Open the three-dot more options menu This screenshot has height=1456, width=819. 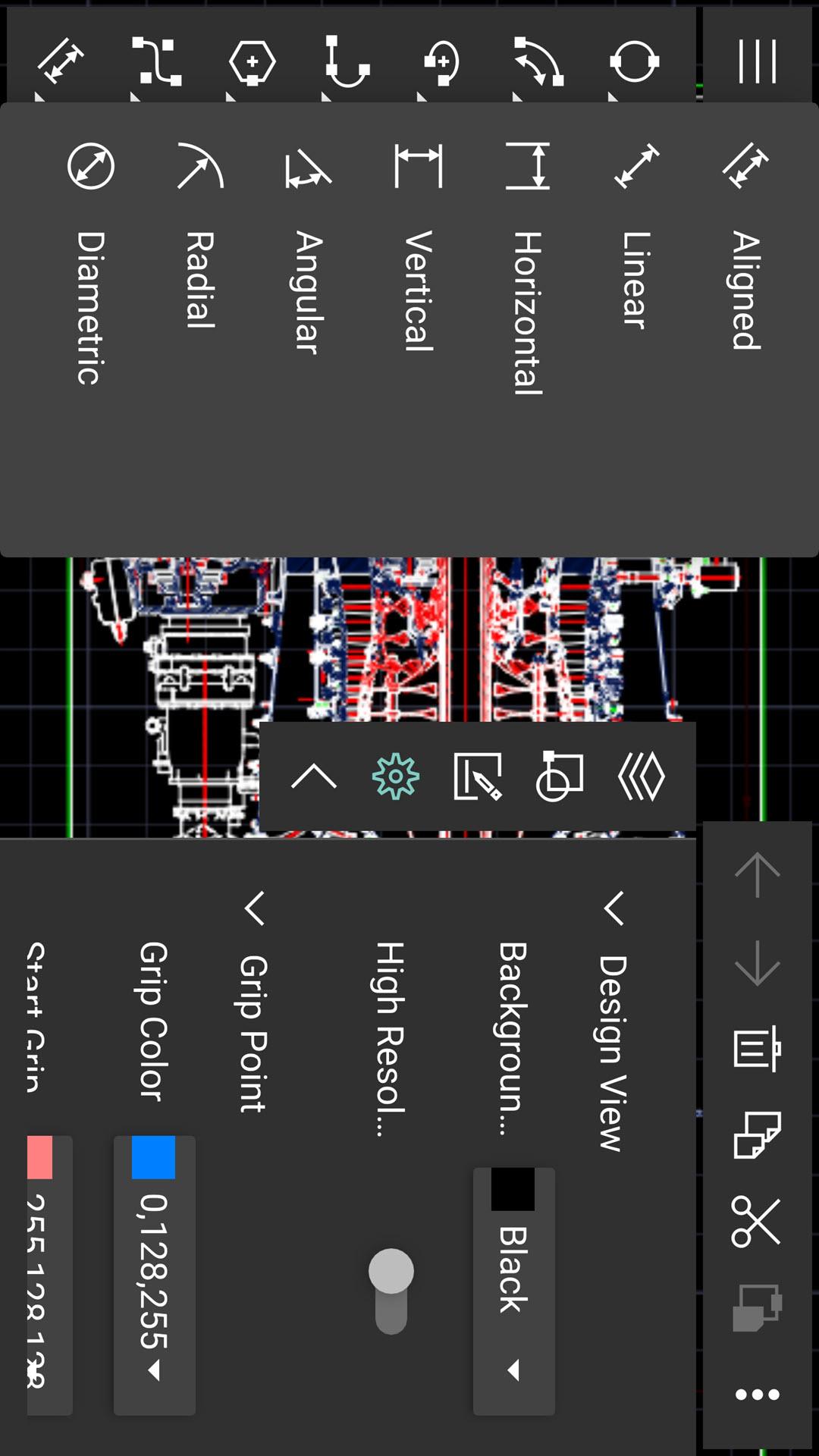(756, 1394)
